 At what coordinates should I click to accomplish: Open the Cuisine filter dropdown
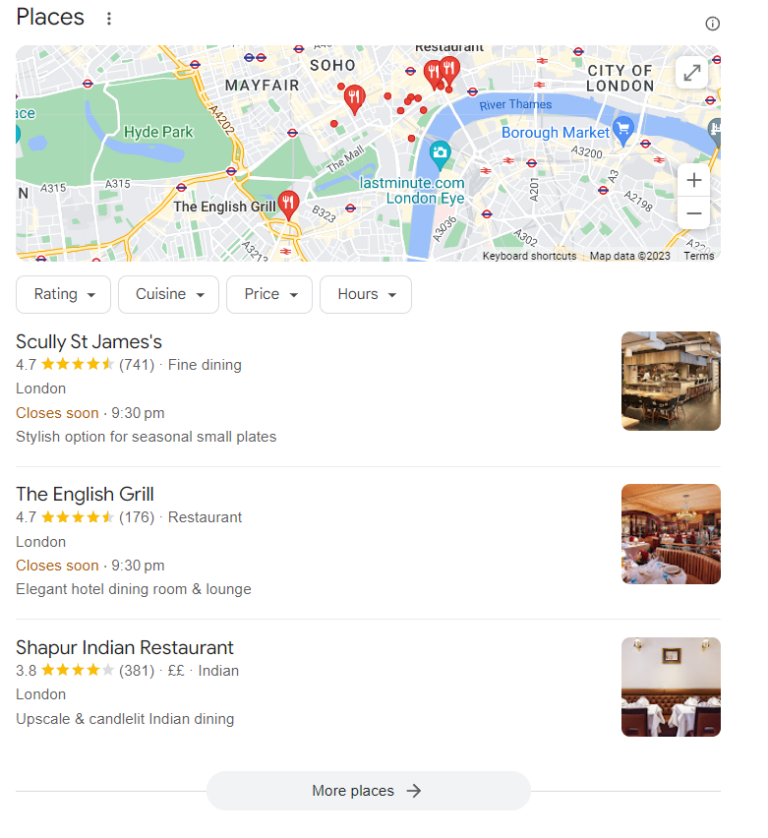168,294
